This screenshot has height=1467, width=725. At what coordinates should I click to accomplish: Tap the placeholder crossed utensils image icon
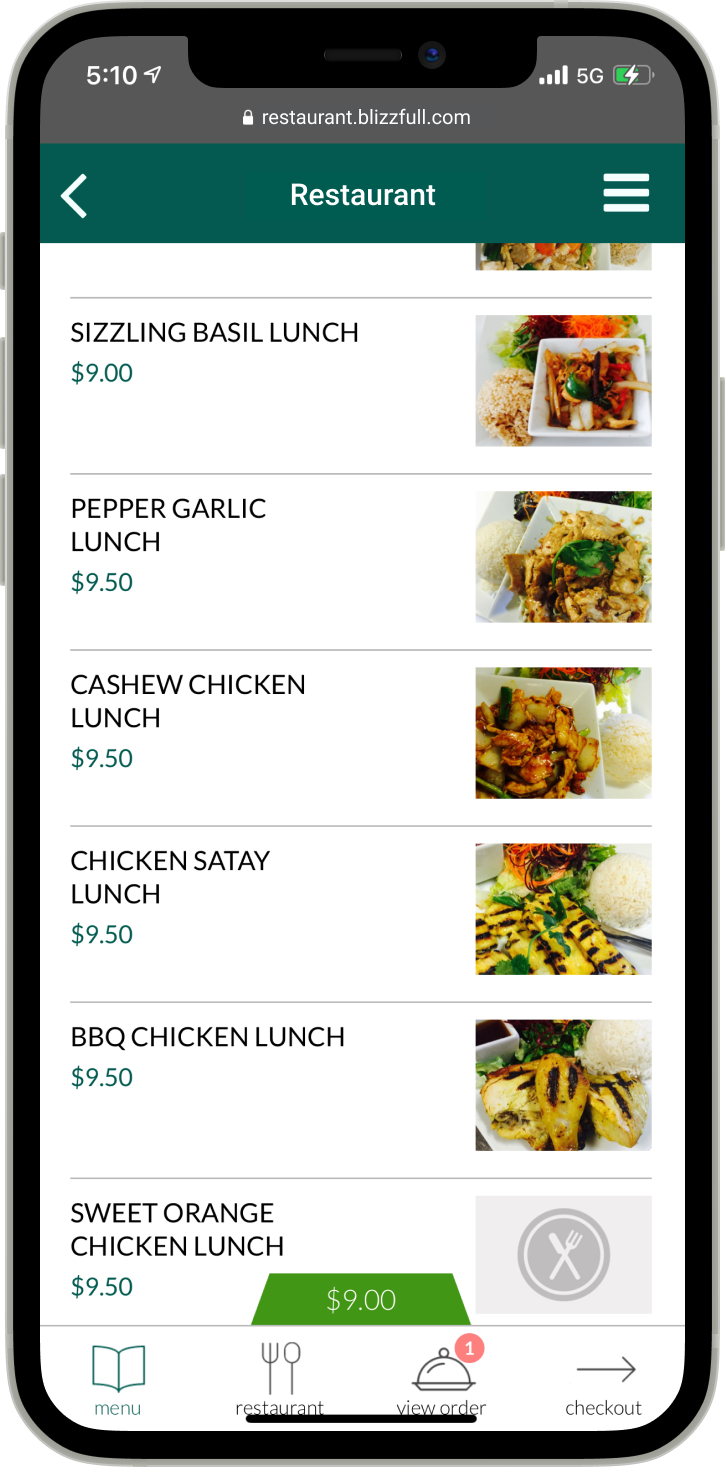pos(562,1254)
